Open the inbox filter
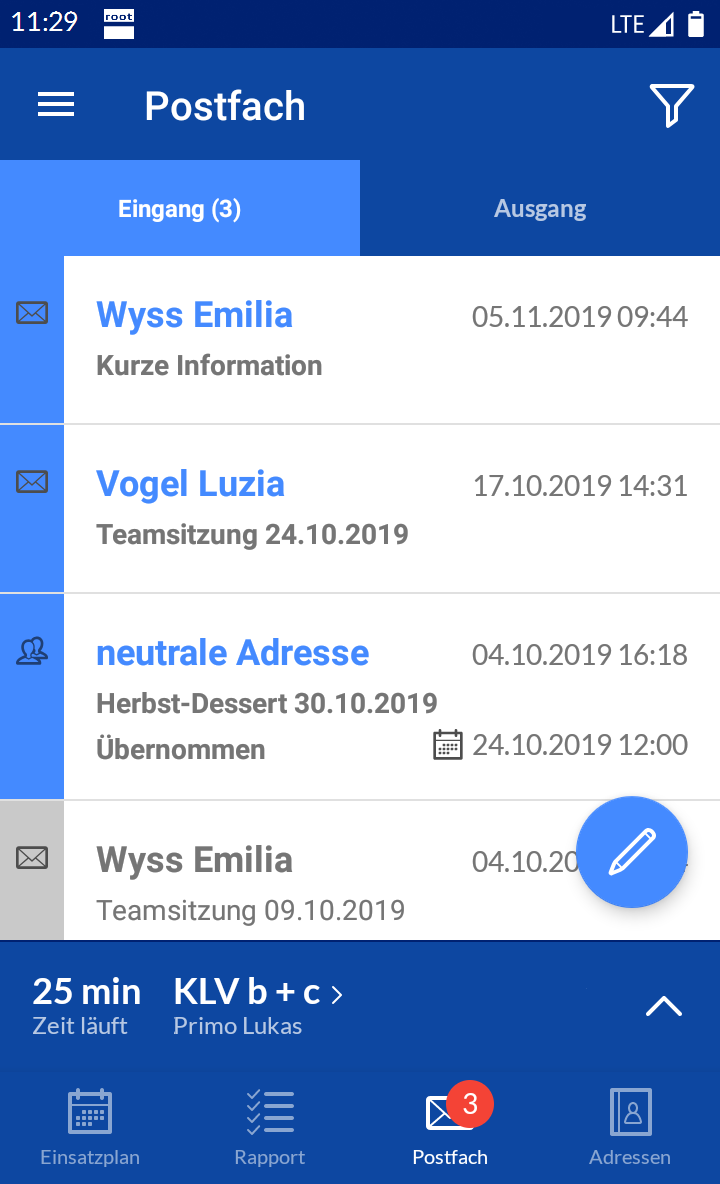Viewport: 720px width, 1184px height. (671, 105)
